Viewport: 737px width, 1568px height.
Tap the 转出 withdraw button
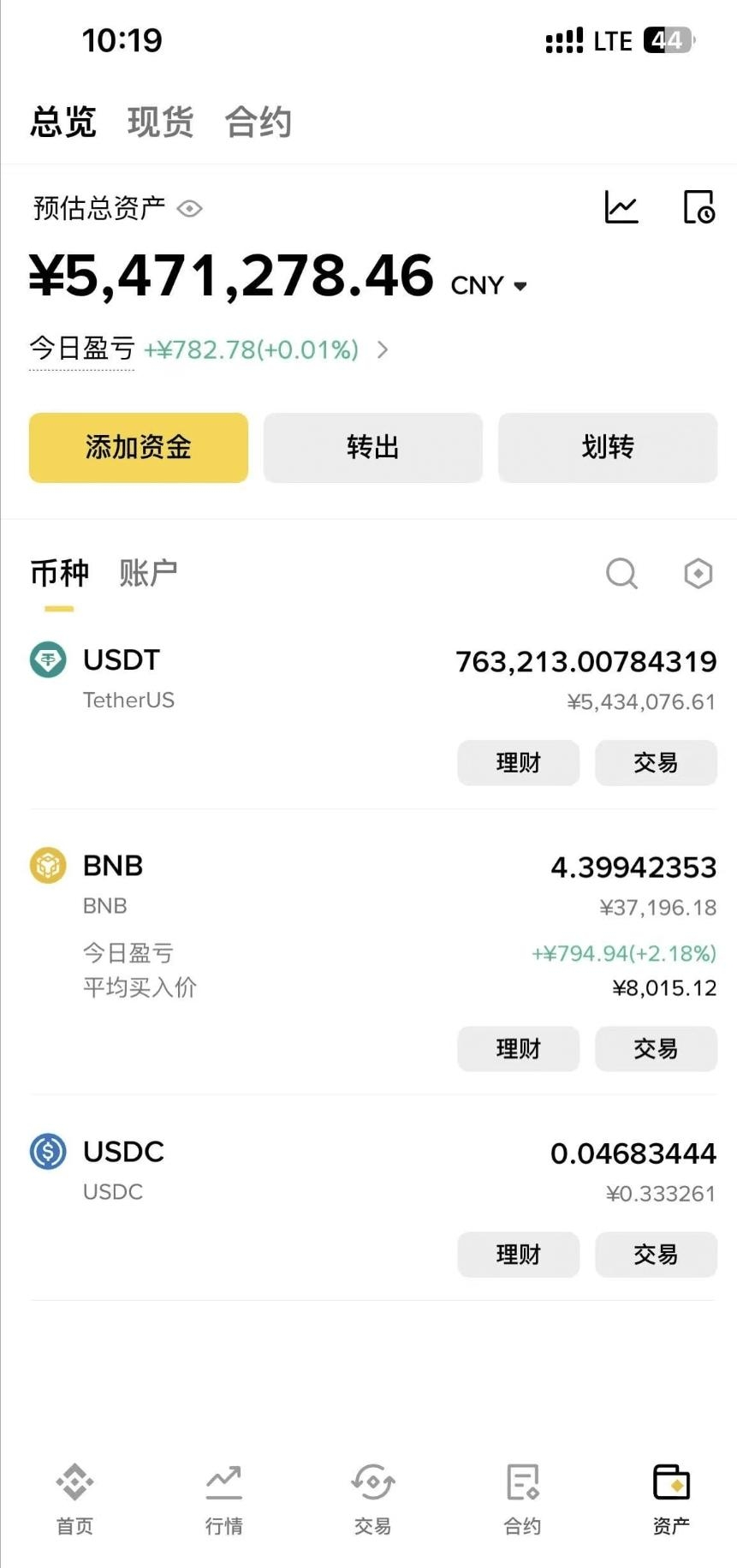click(x=373, y=448)
